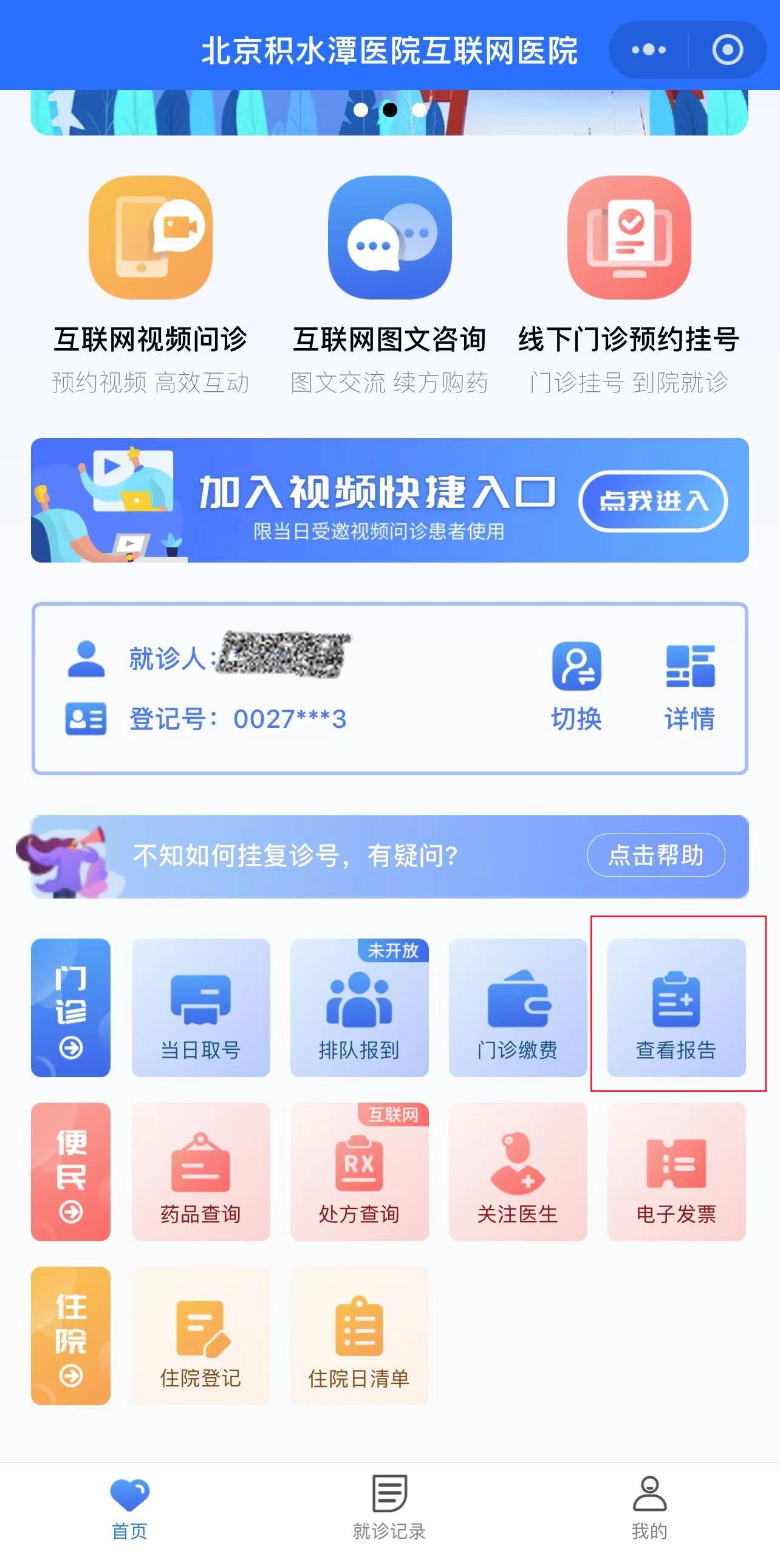Tap 点击帮助 for follow-up registration help

click(x=656, y=855)
